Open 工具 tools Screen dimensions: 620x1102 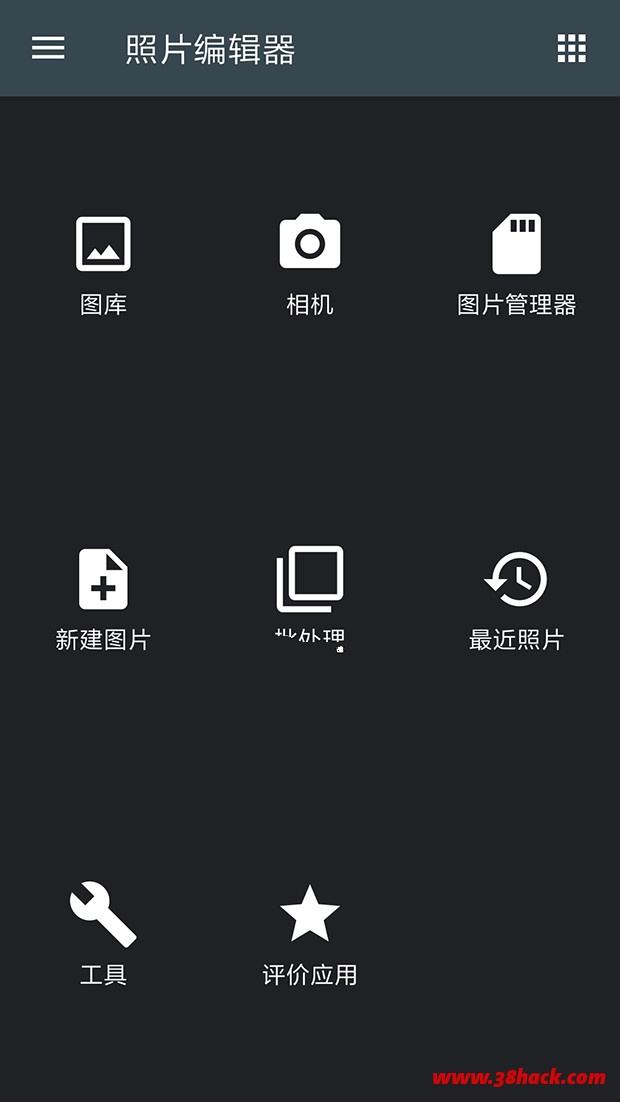tap(103, 934)
